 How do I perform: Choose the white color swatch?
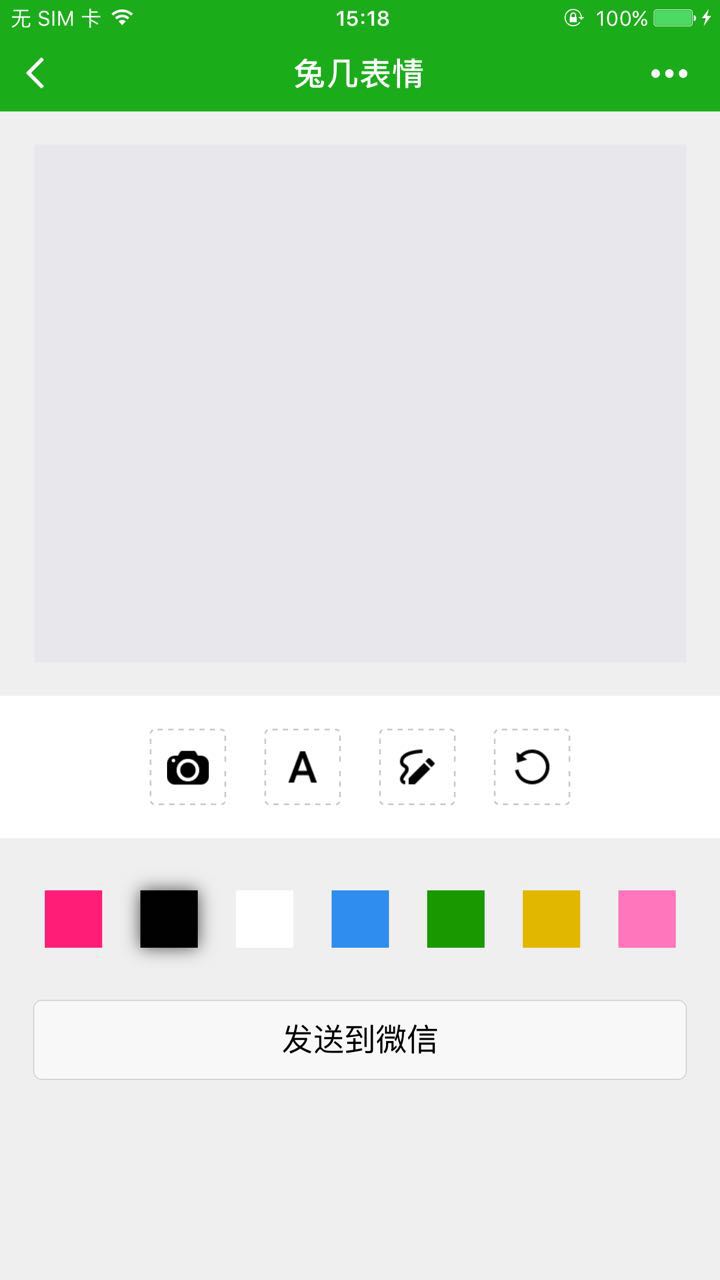coord(264,919)
